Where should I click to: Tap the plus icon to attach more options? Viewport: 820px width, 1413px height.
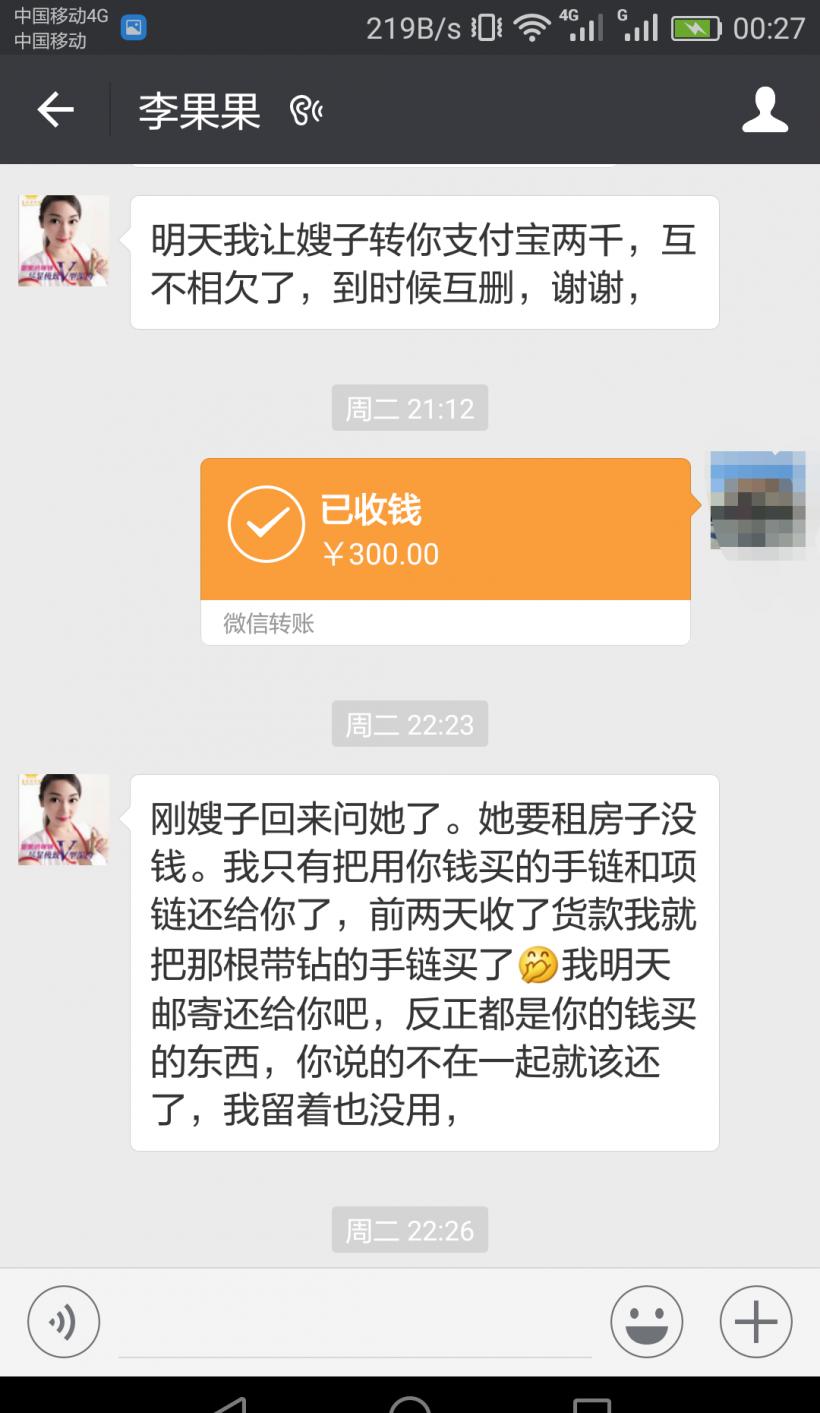754,1321
